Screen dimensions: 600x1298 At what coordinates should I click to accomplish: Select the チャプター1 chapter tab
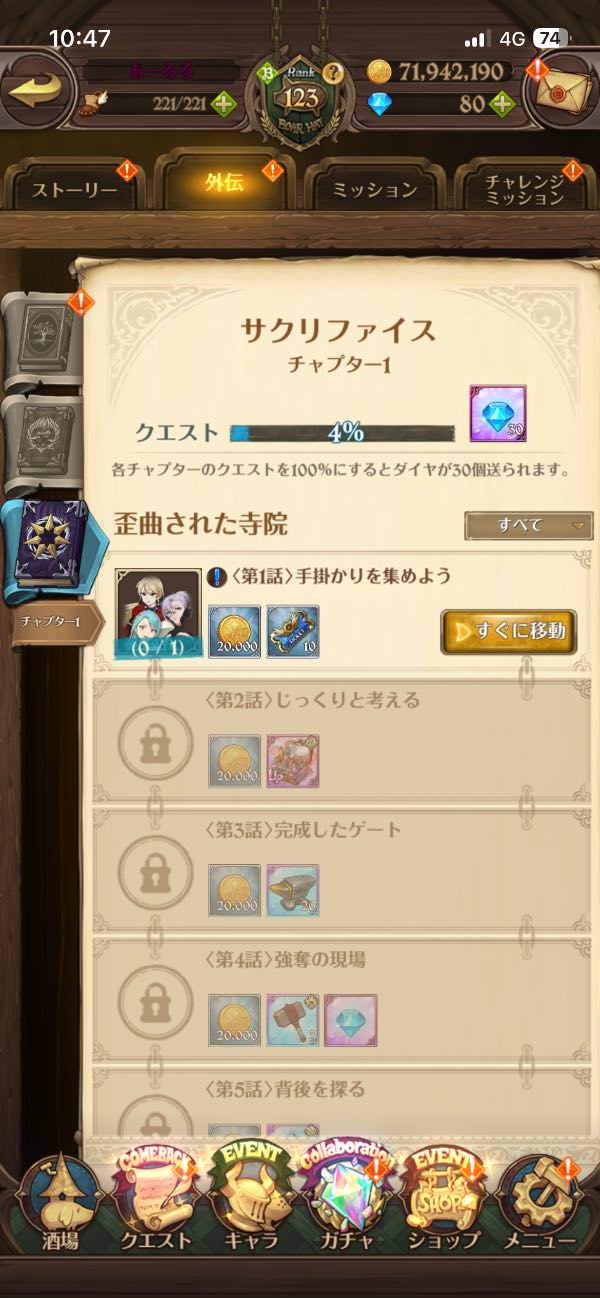[55, 623]
